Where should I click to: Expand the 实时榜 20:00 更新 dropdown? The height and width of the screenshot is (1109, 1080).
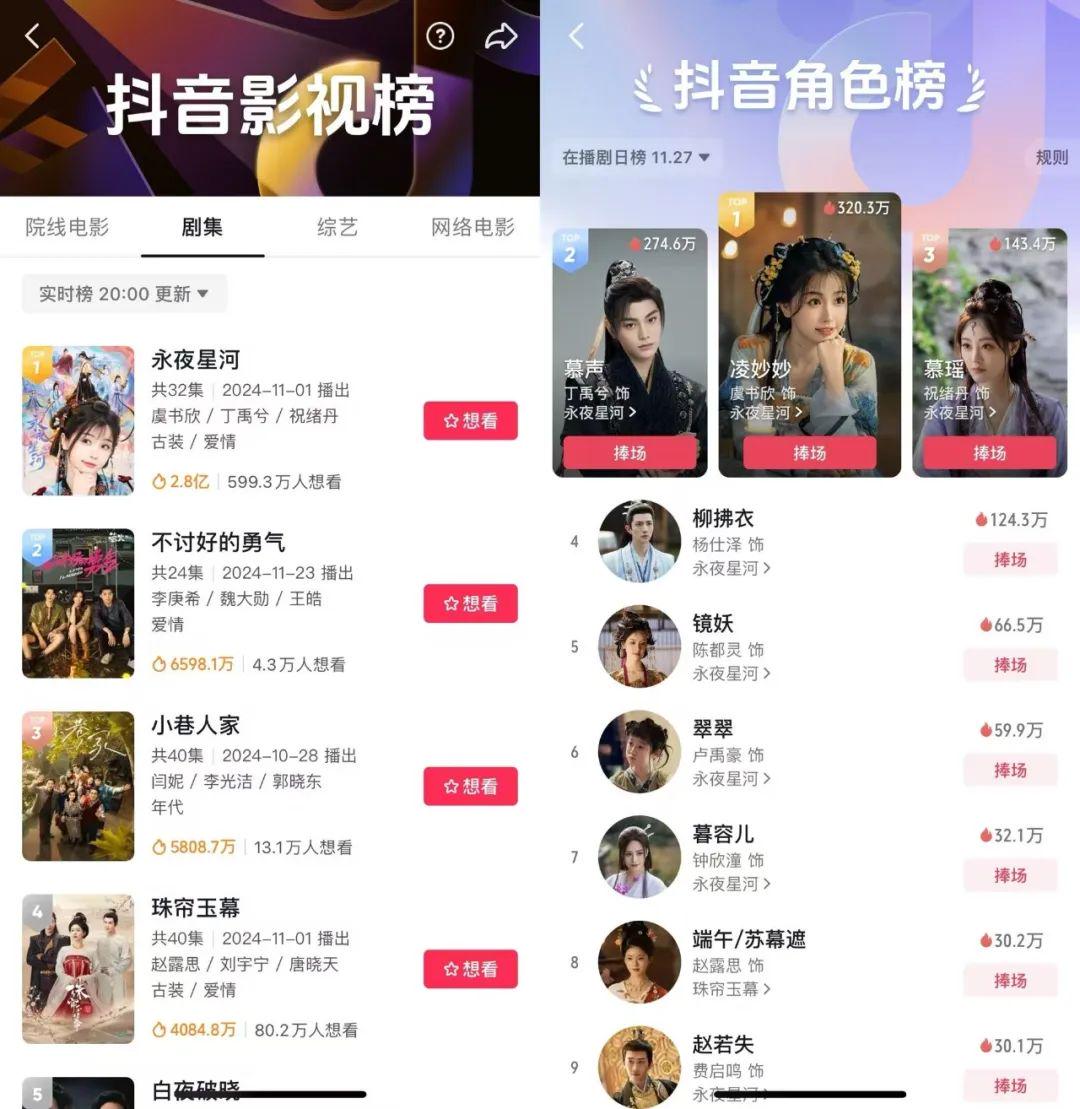(x=124, y=294)
